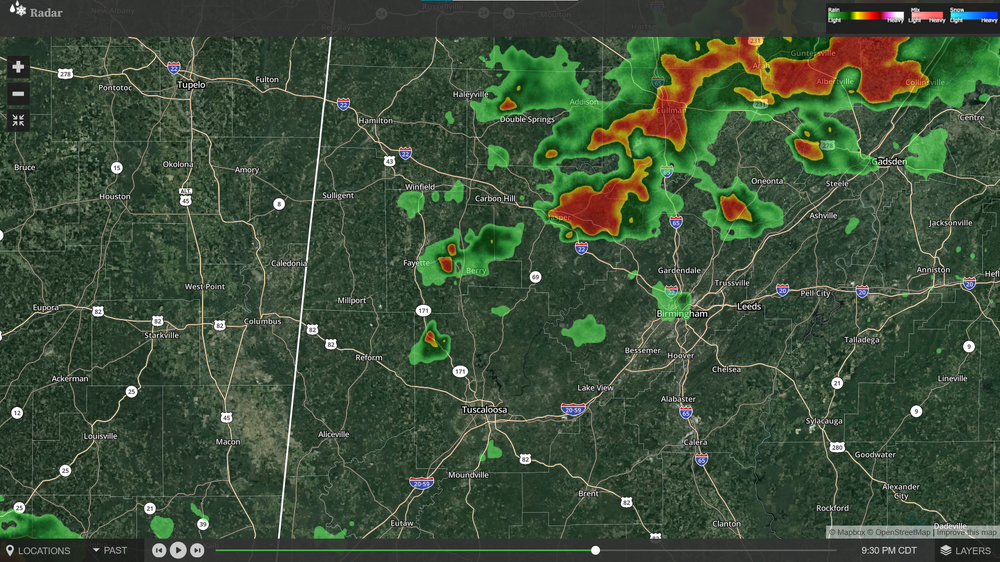The height and width of the screenshot is (562, 1000).
Task: Play the radar animation
Action: click(x=177, y=550)
